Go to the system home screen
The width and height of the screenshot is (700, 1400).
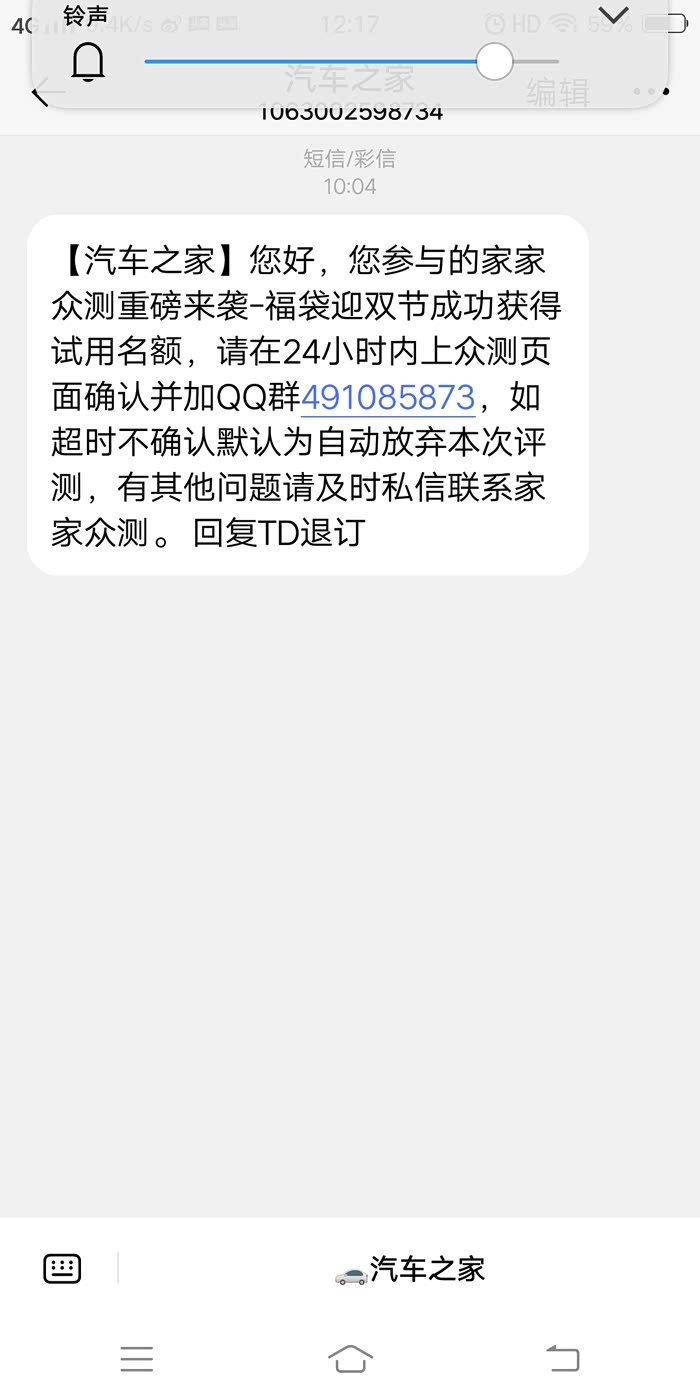350,1358
